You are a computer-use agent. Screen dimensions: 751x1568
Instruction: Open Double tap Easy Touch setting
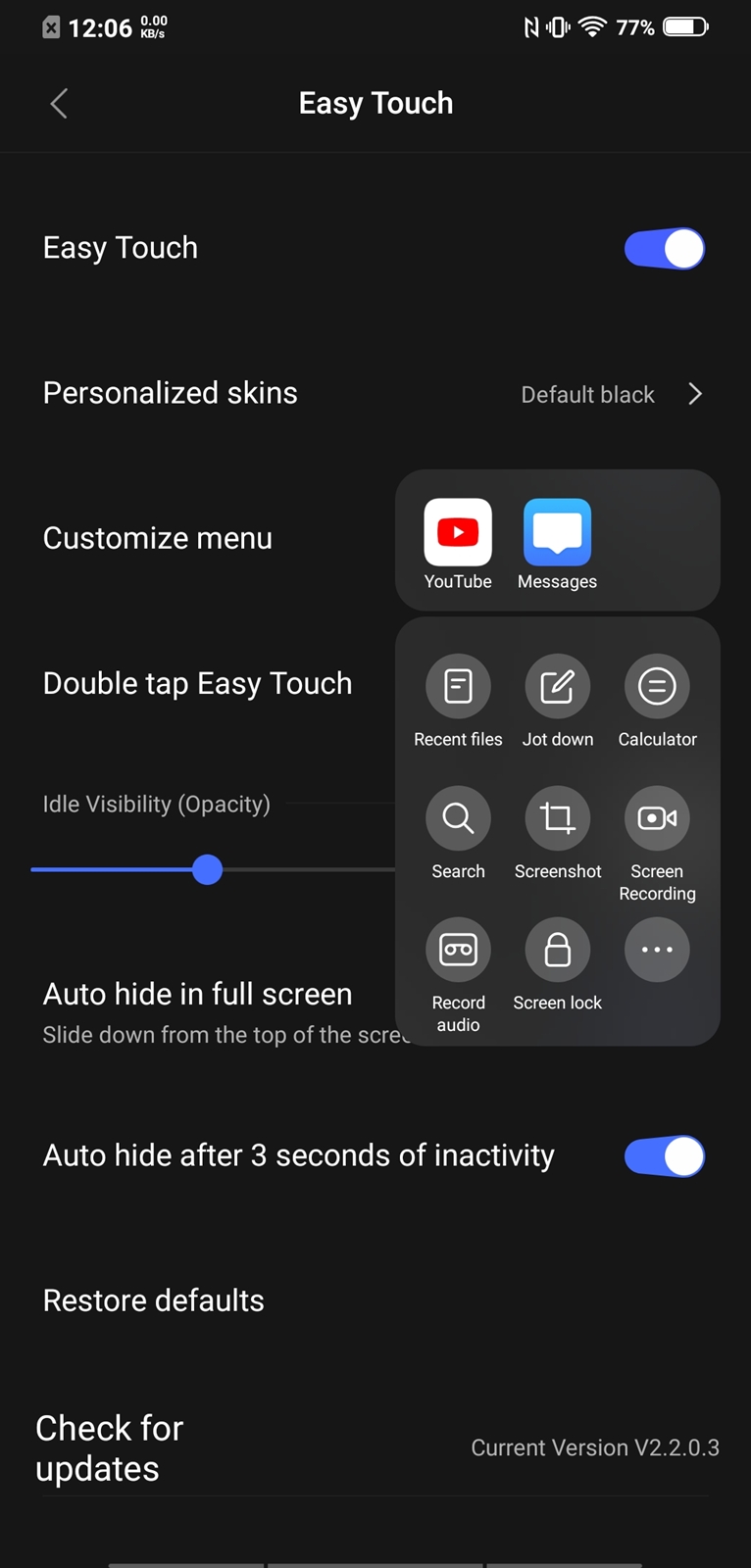[197, 683]
